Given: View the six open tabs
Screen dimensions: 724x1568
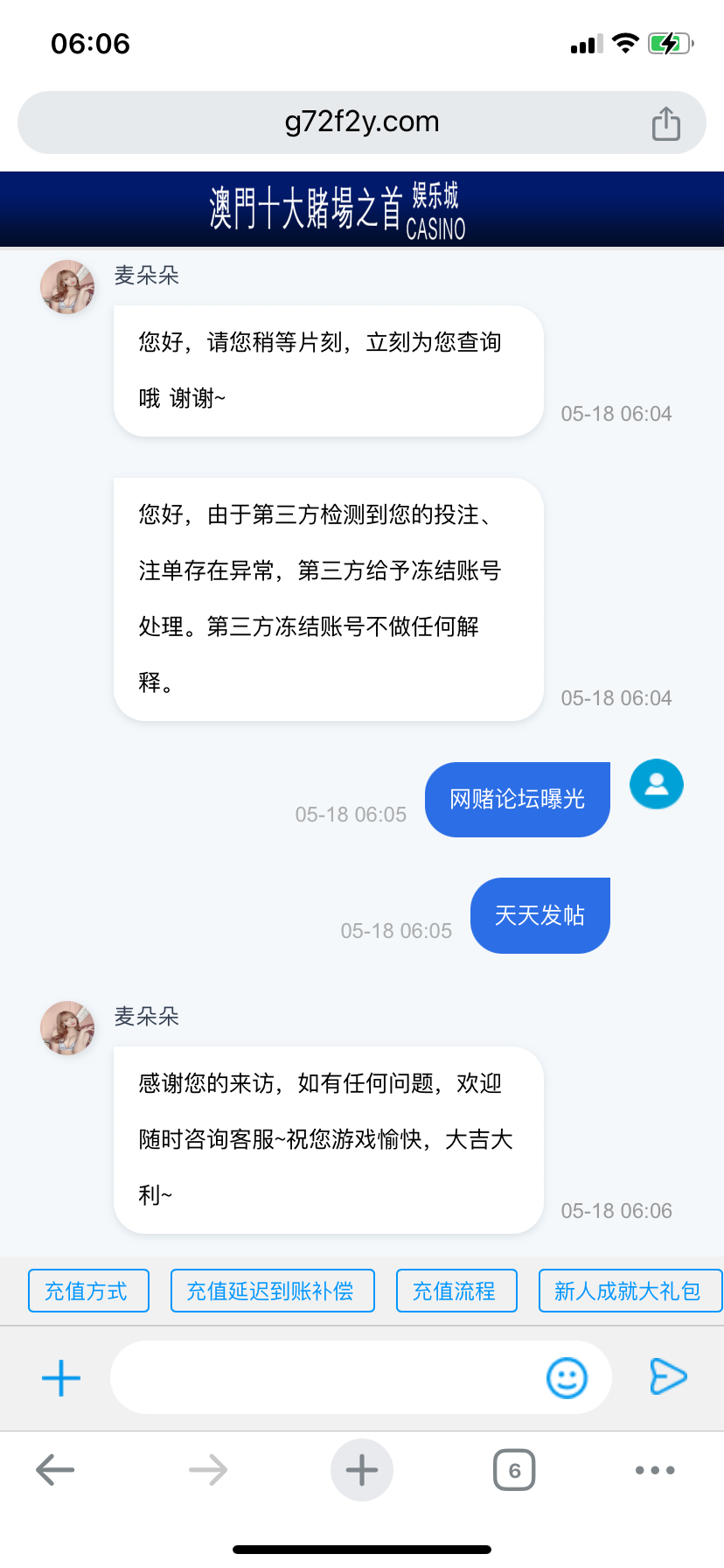Looking at the screenshot, I should [x=514, y=1470].
